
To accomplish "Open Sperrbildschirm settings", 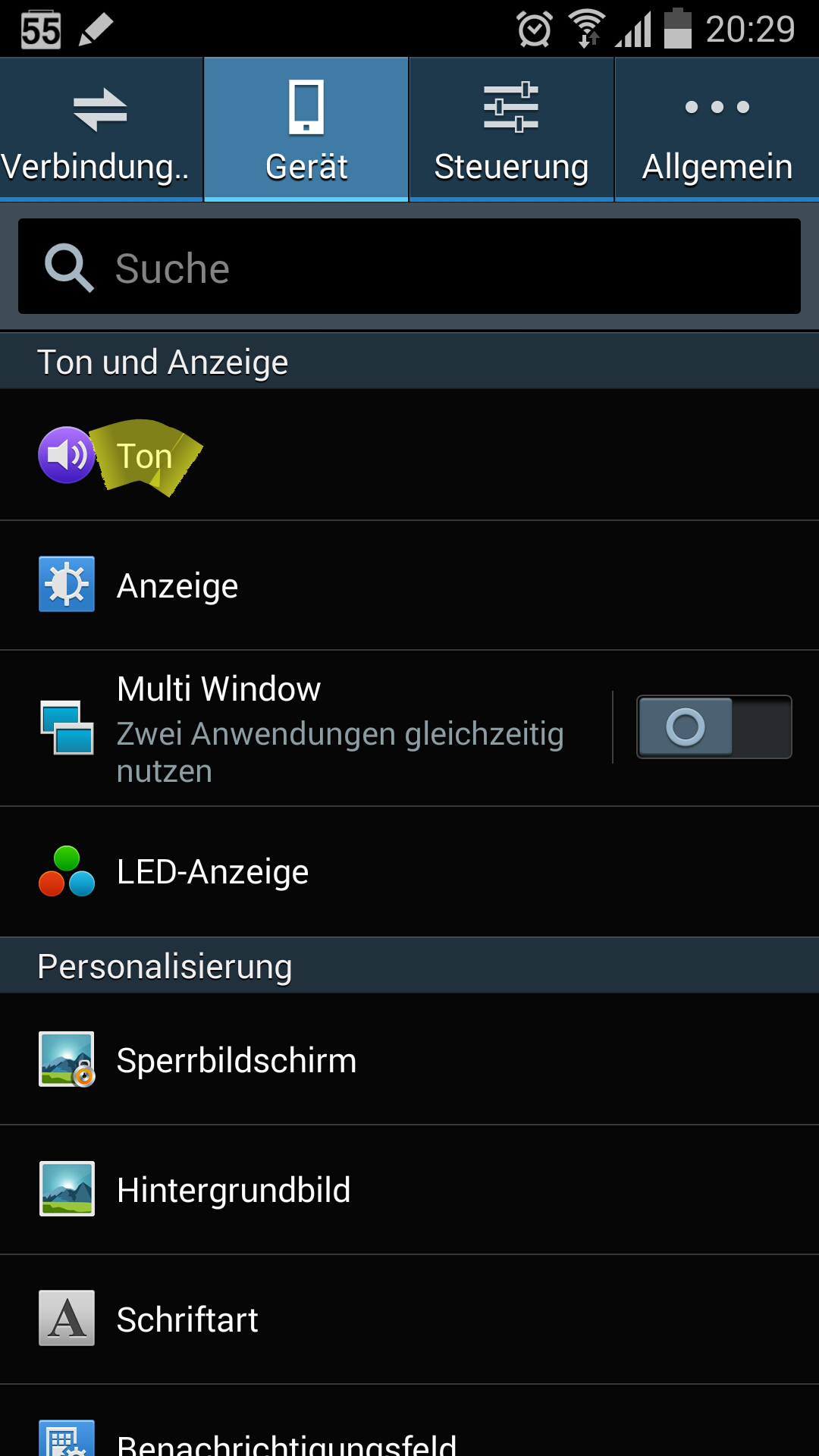I will [x=409, y=1059].
